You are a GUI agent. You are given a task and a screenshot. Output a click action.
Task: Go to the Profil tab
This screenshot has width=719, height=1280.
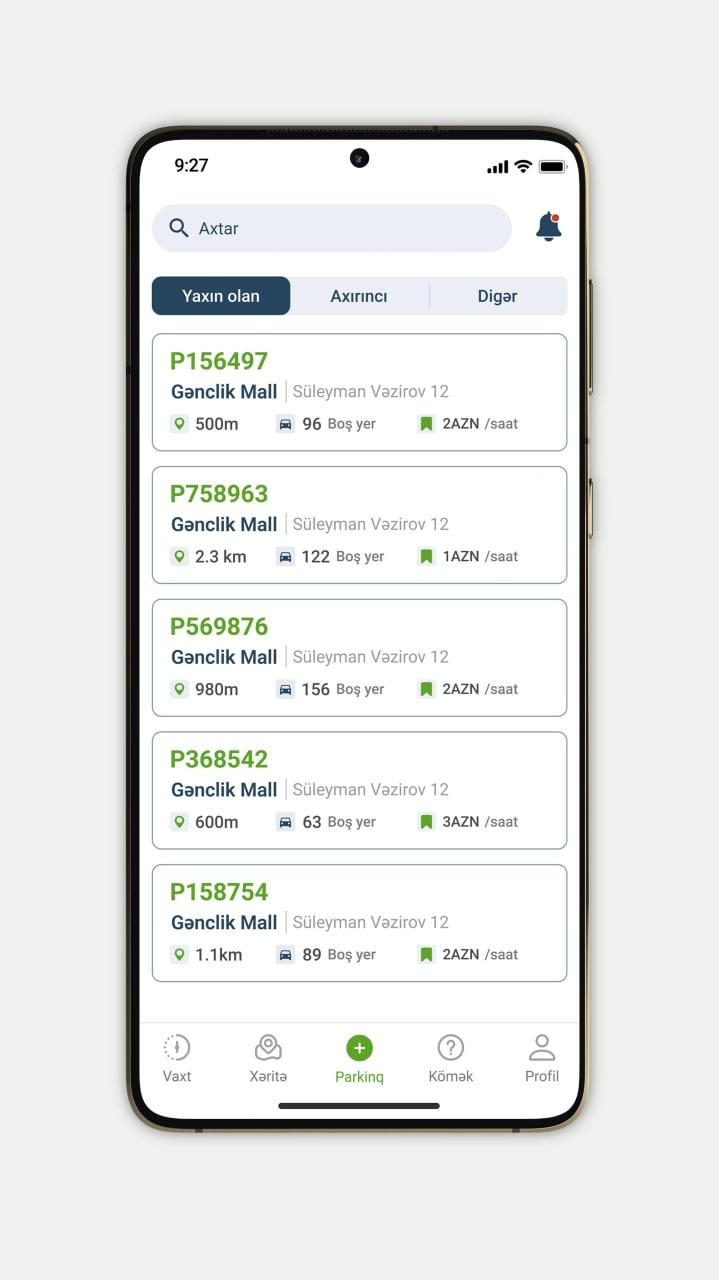(x=542, y=1059)
